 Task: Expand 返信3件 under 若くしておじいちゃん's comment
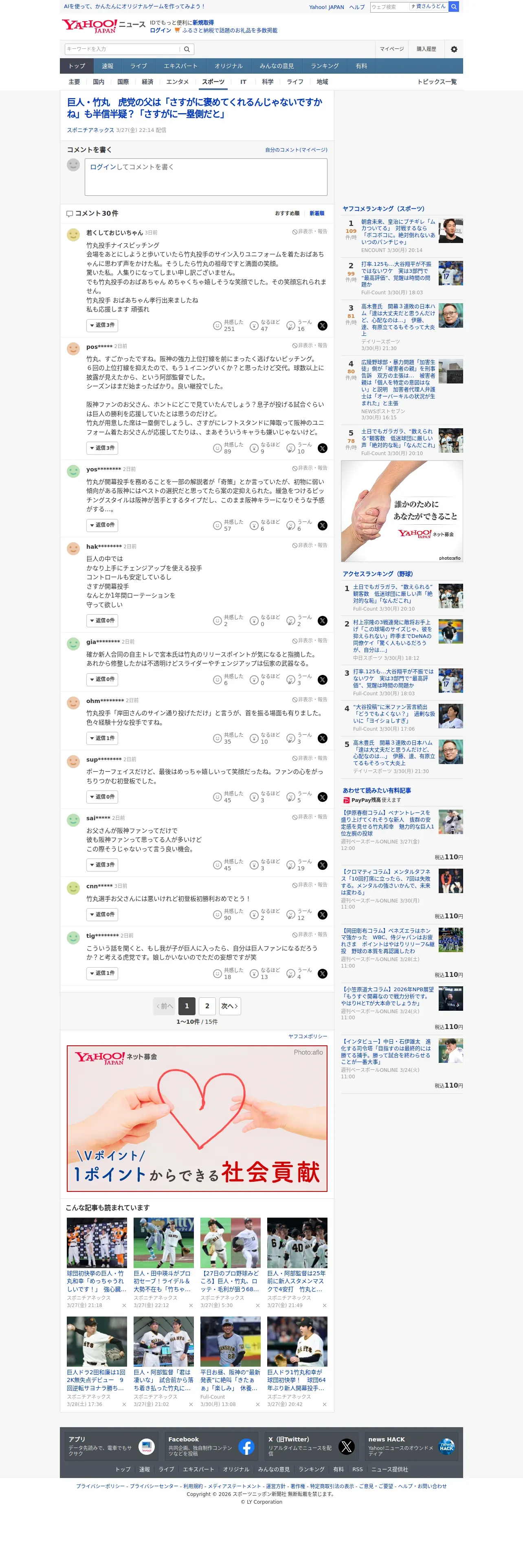tap(102, 325)
